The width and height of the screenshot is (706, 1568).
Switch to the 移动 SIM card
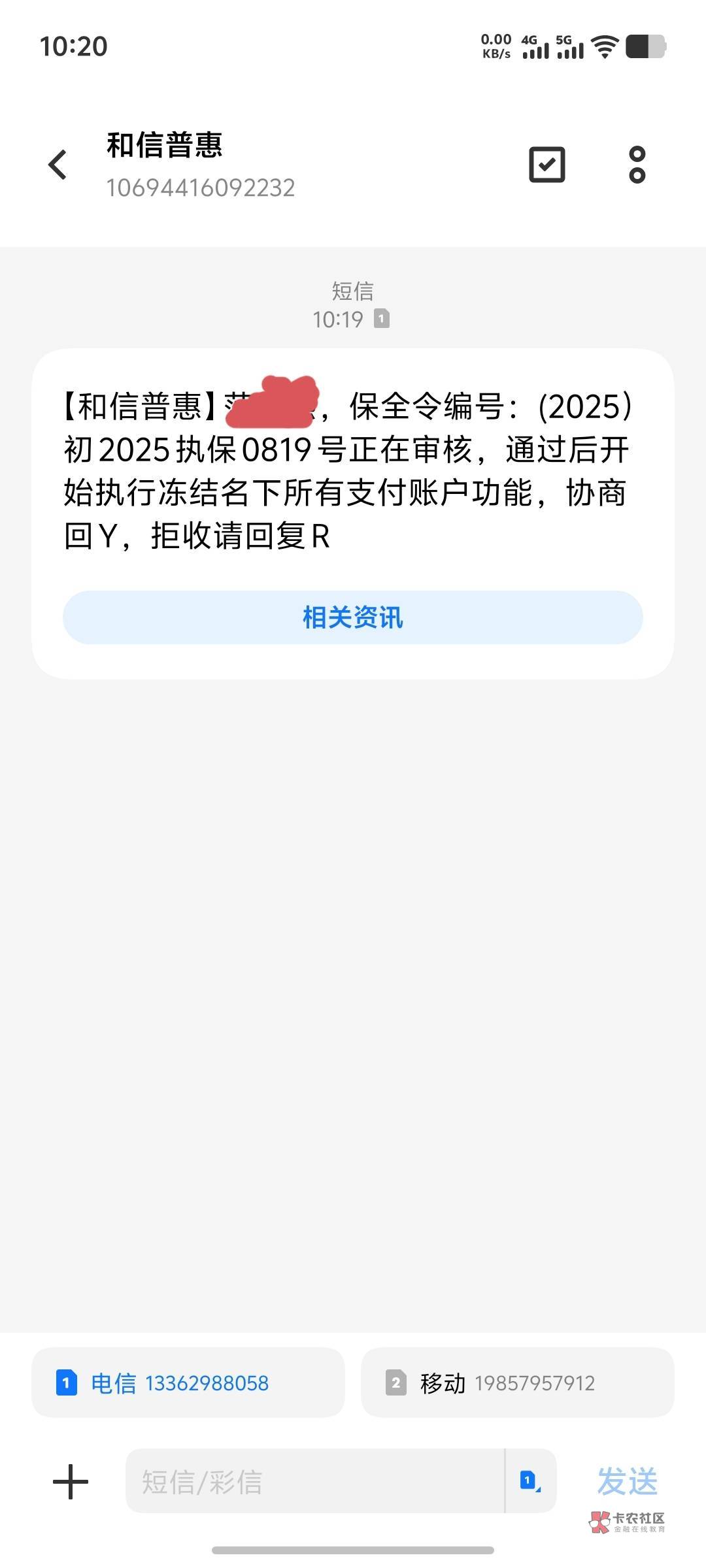coord(517,1383)
